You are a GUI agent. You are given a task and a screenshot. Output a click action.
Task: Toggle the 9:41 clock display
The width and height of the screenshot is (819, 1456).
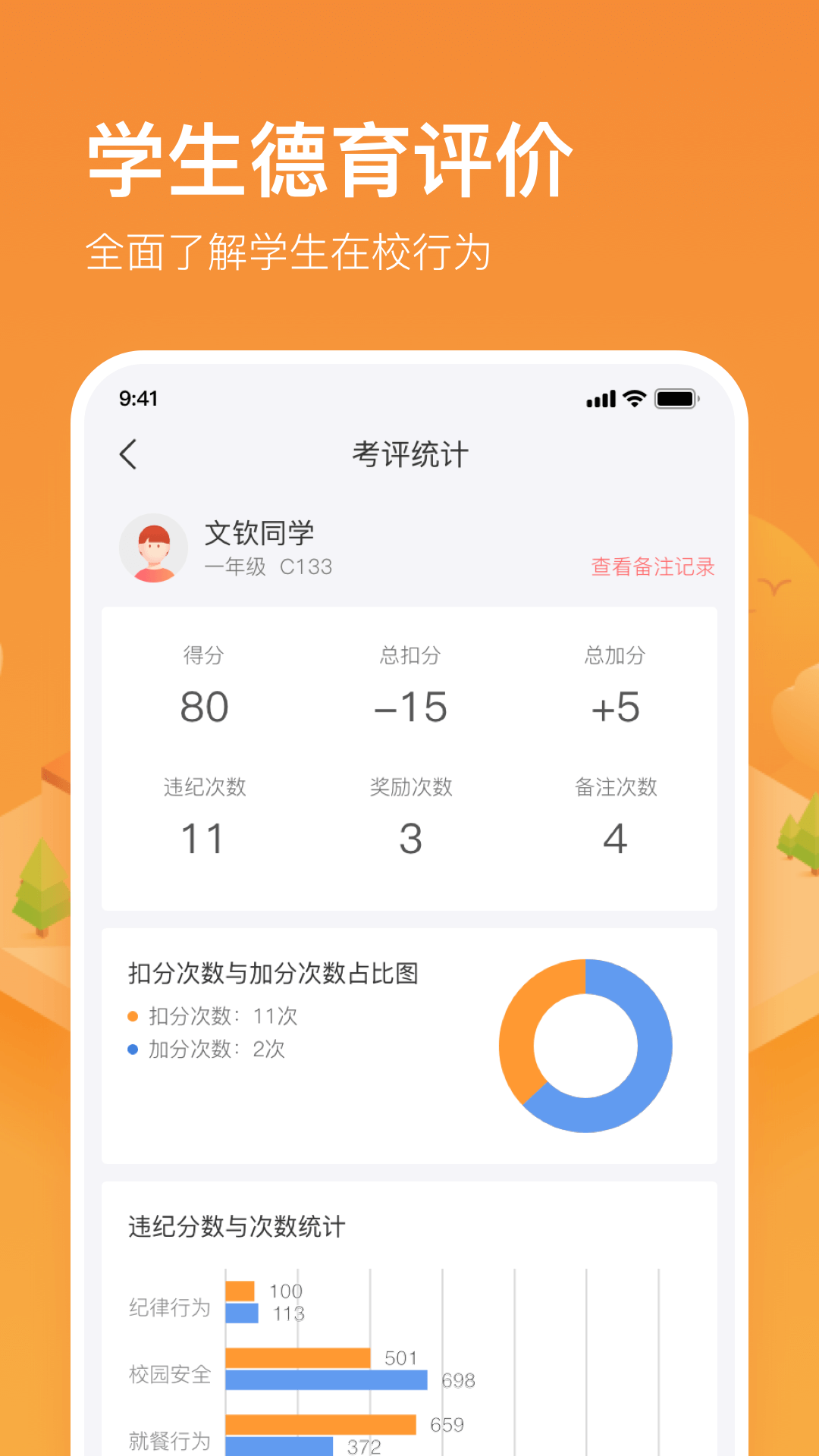pyautogui.click(x=139, y=397)
